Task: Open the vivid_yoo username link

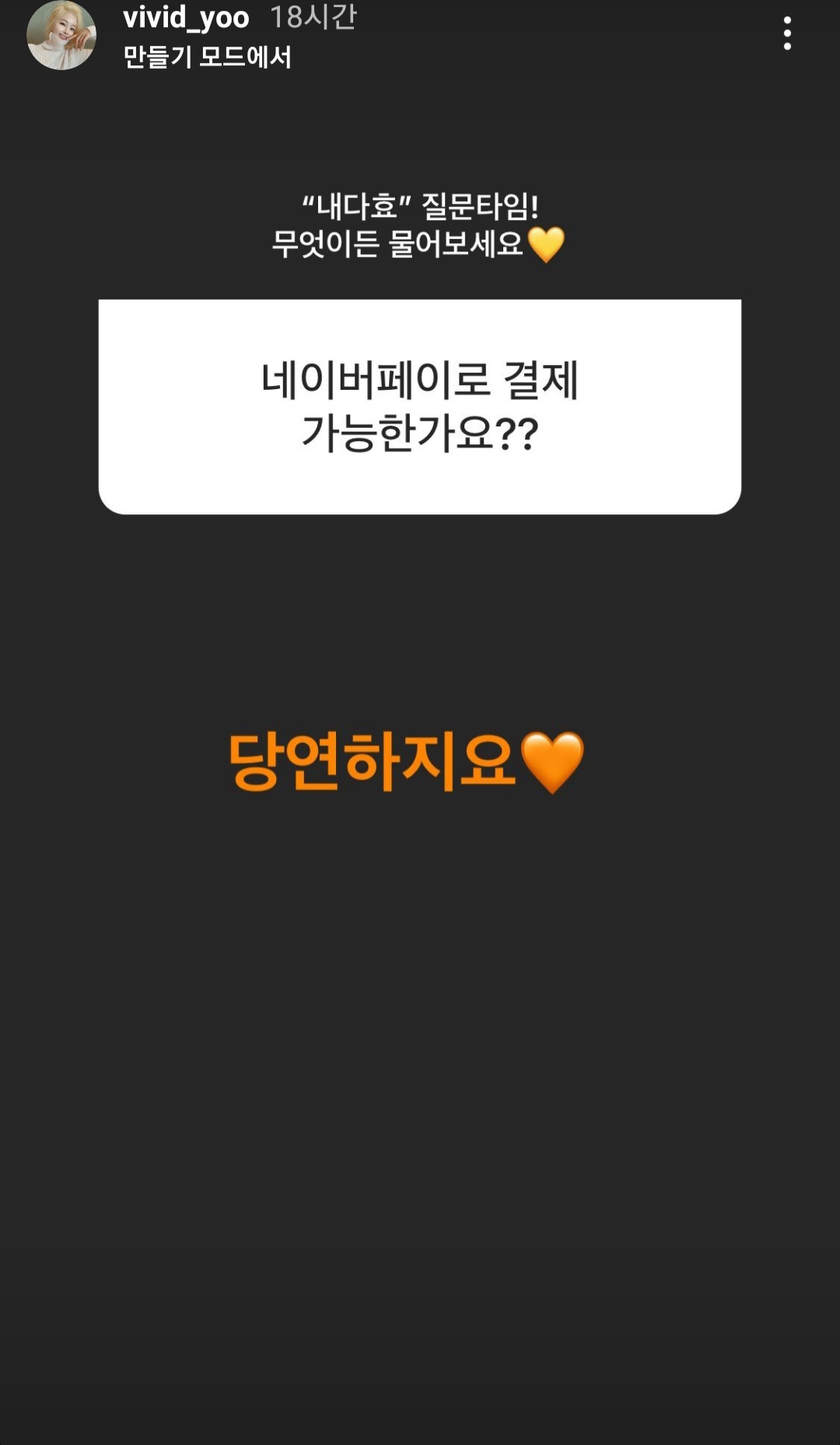Action: click(186, 18)
